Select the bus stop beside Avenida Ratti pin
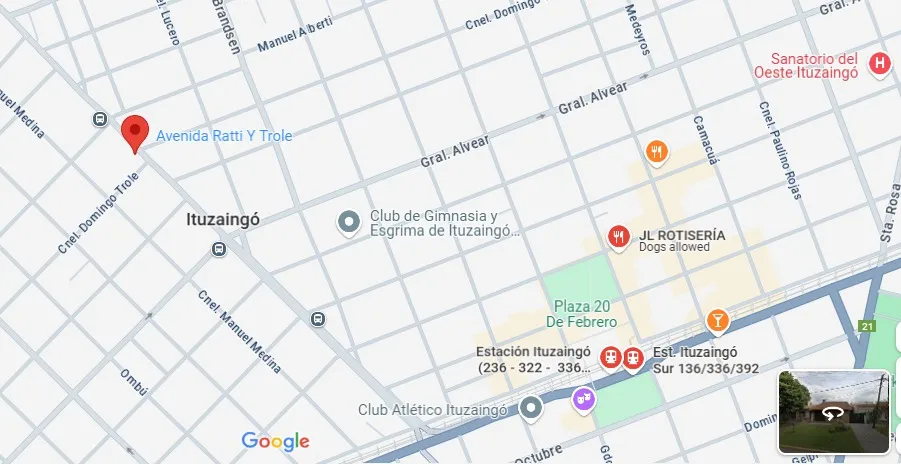Screen dimensions: 901x464 point(99,119)
